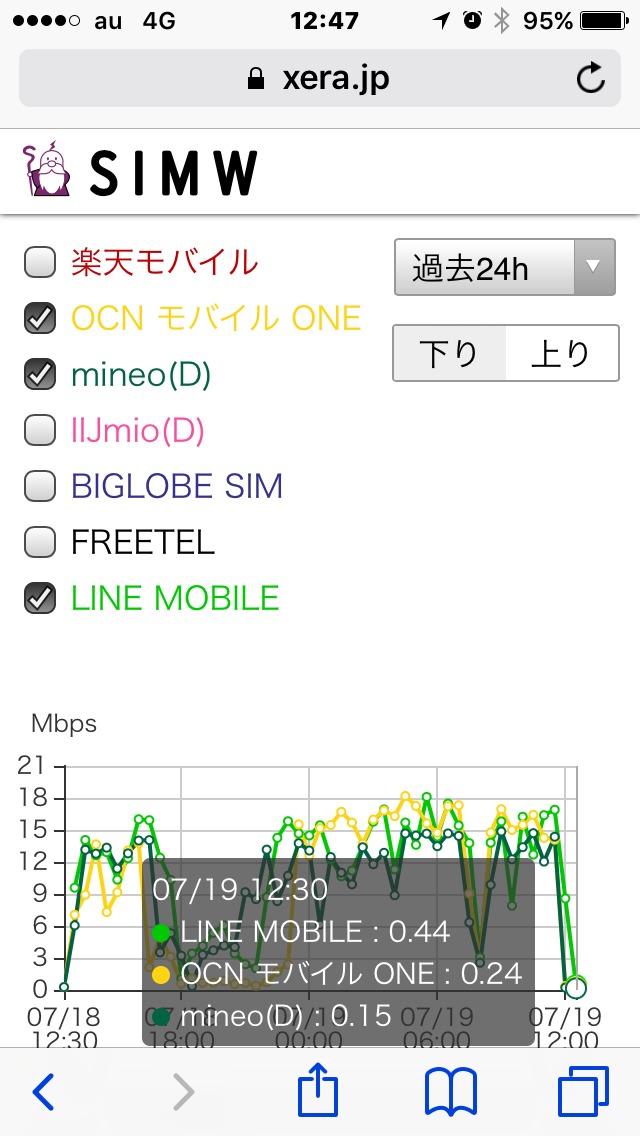Open Safari bookmarks

tap(451, 1092)
